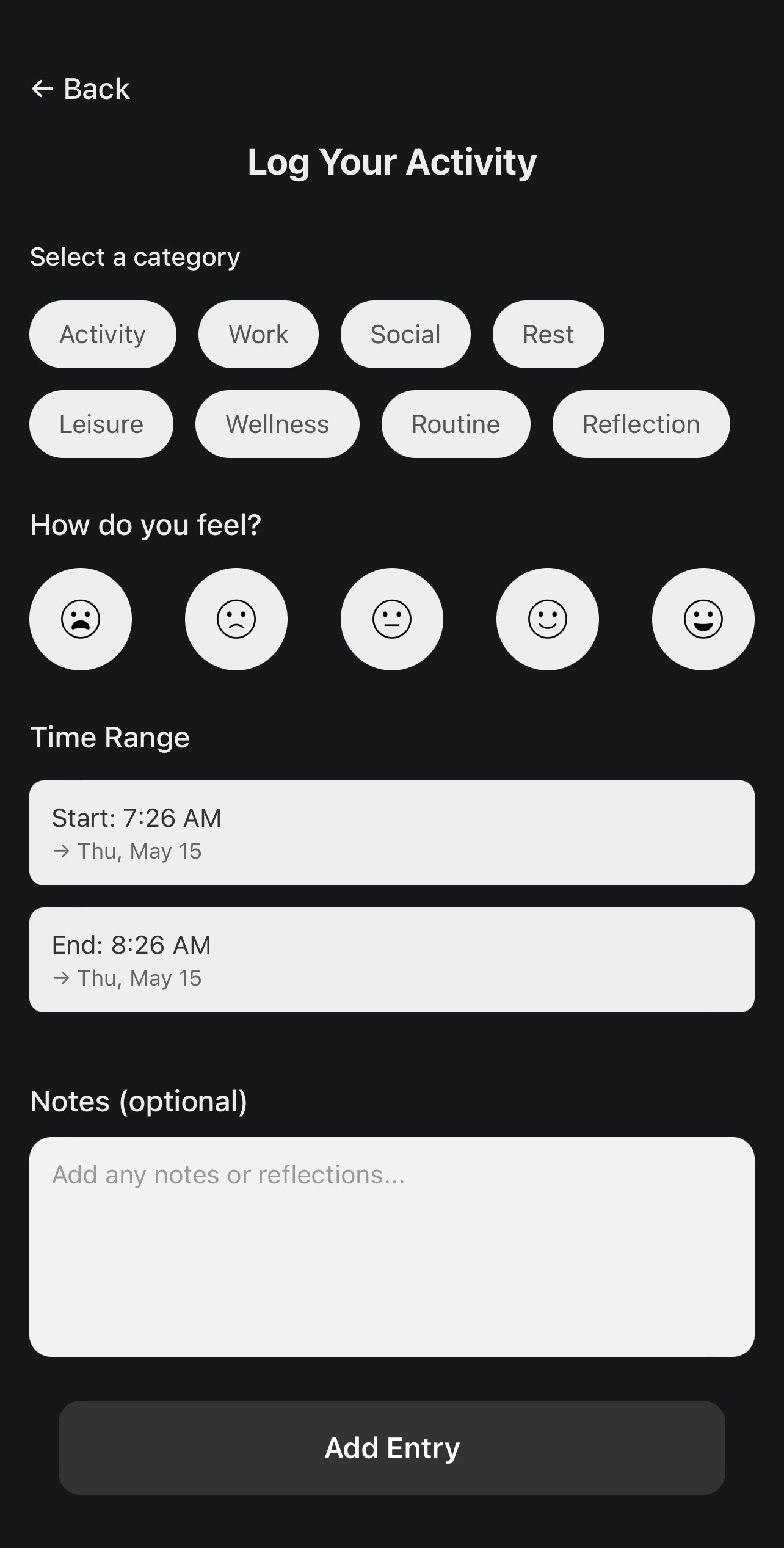784x1548 pixels.
Task: Select the very sad anguished face mood
Action: pyautogui.click(x=81, y=619)
